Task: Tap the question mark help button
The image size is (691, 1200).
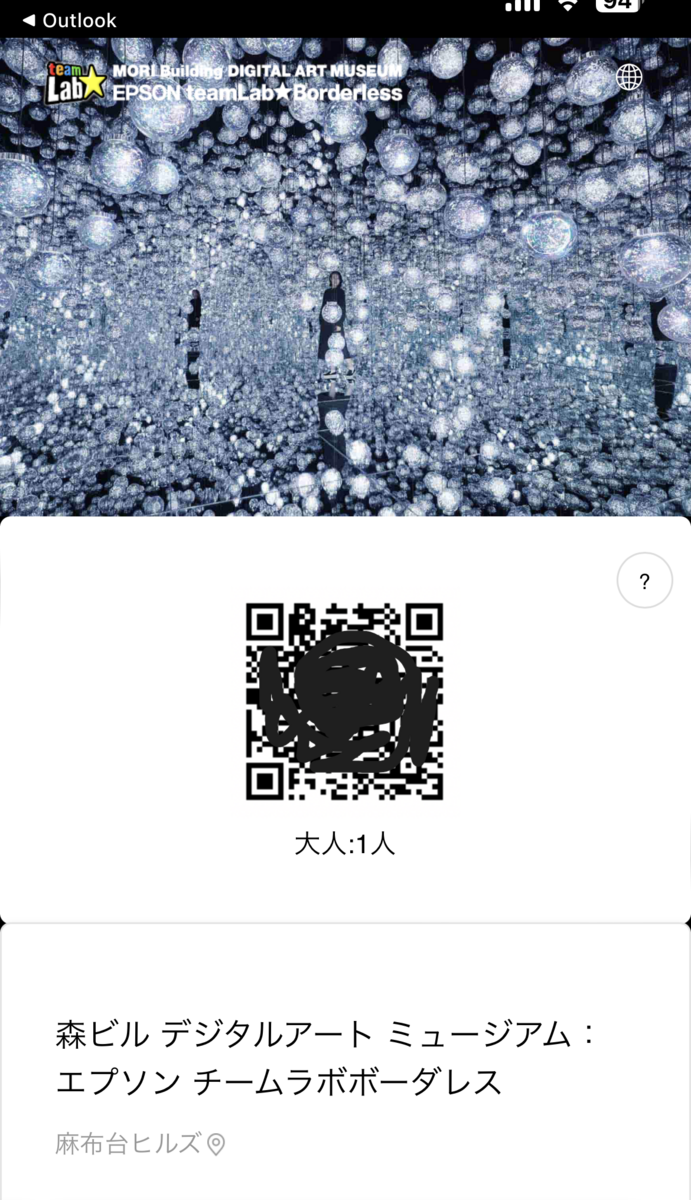Action: pyautogui.click(x=644, y=580)
